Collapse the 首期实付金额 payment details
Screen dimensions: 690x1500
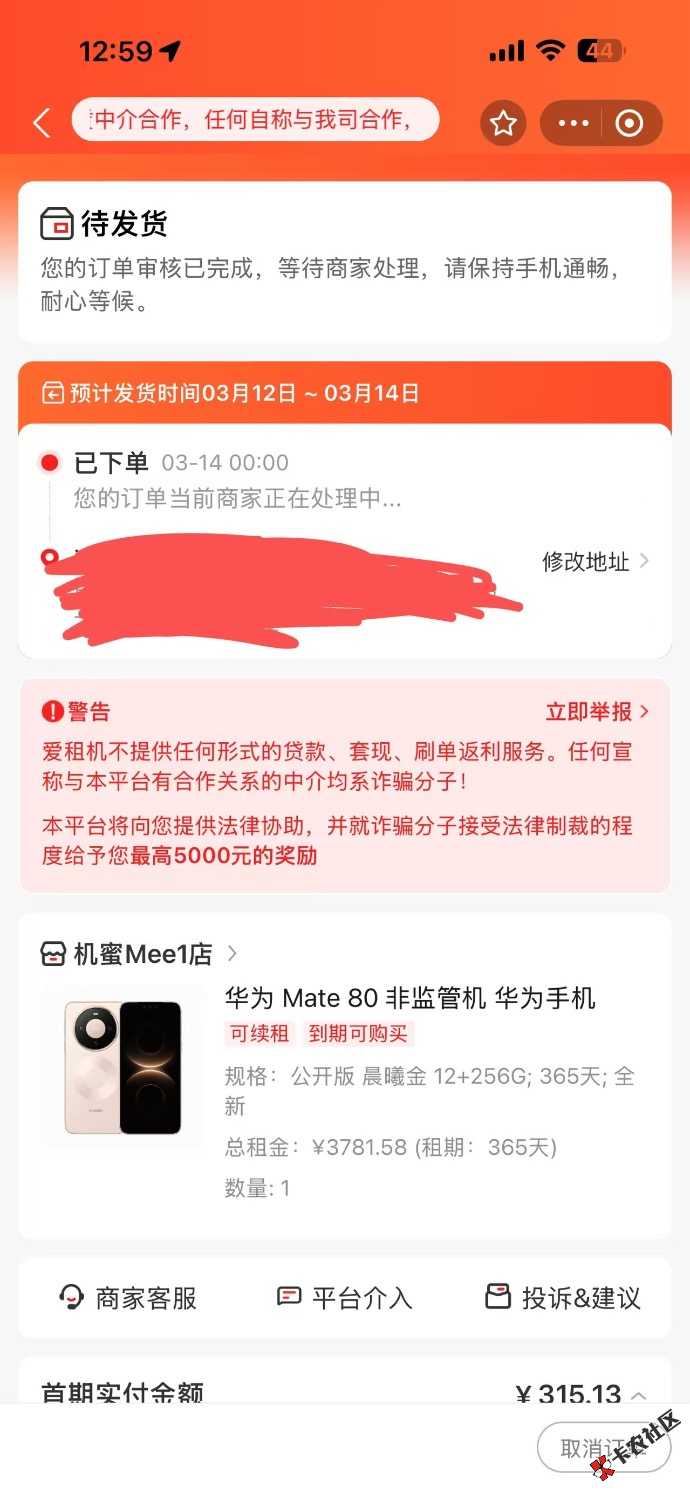638,1395
